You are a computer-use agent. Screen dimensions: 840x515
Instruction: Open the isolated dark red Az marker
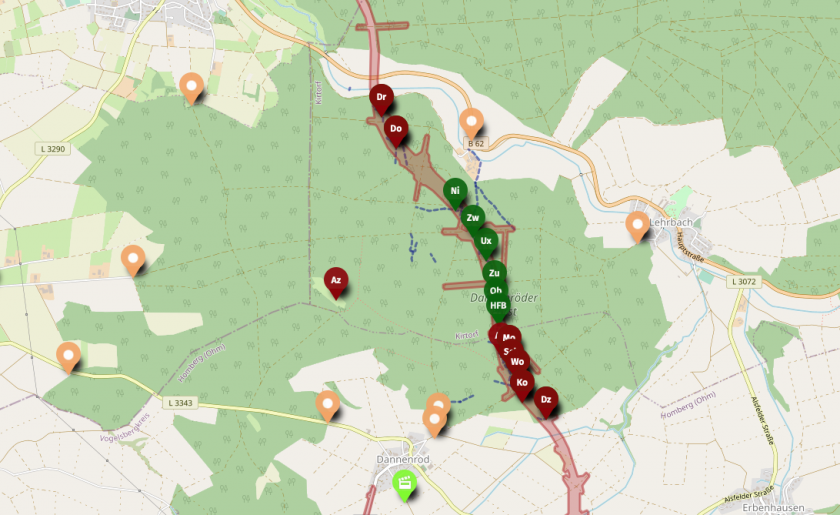click(336, 281)
